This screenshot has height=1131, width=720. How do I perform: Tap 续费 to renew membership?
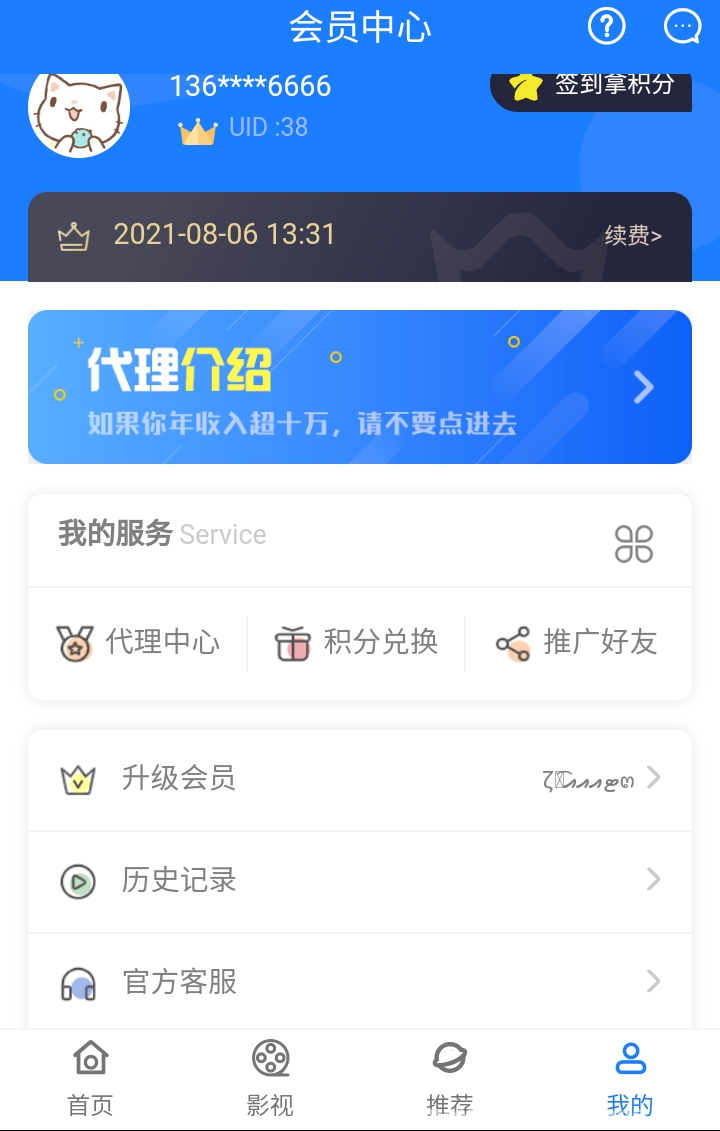[x=633, y=236]
